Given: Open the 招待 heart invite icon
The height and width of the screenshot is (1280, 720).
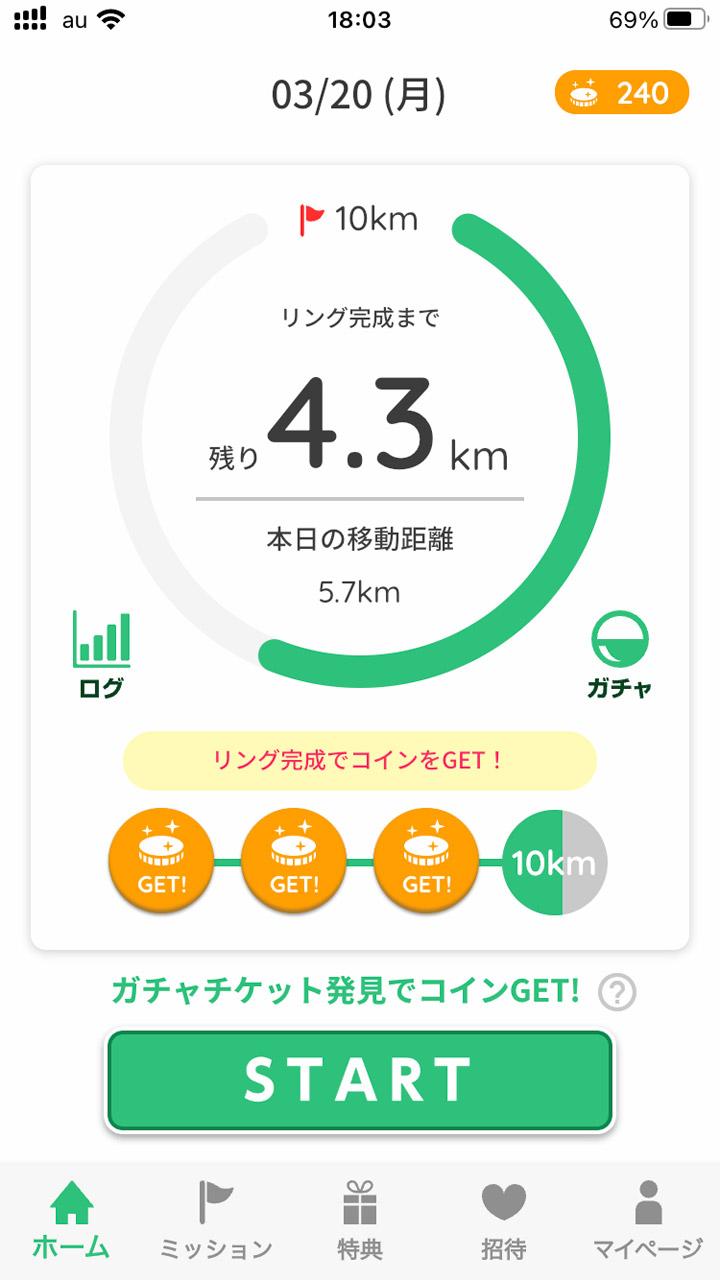Looking at the screenshot, I should (505, 1215).
